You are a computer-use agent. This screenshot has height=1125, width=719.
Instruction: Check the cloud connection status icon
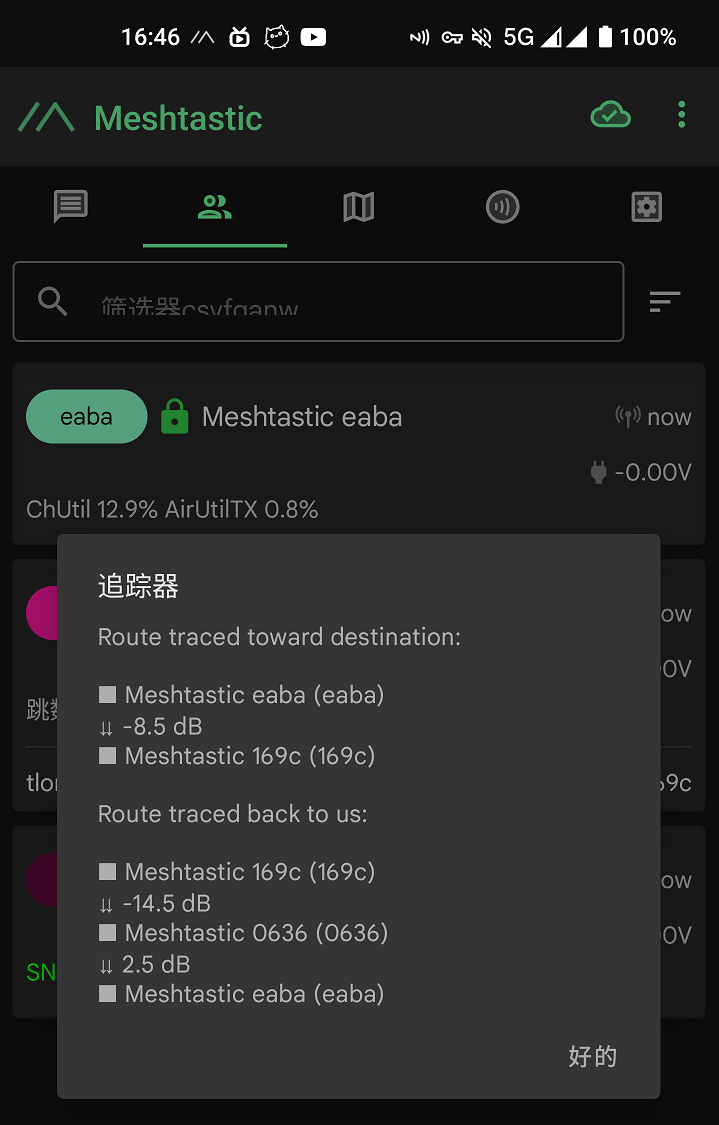pos(610,115)
